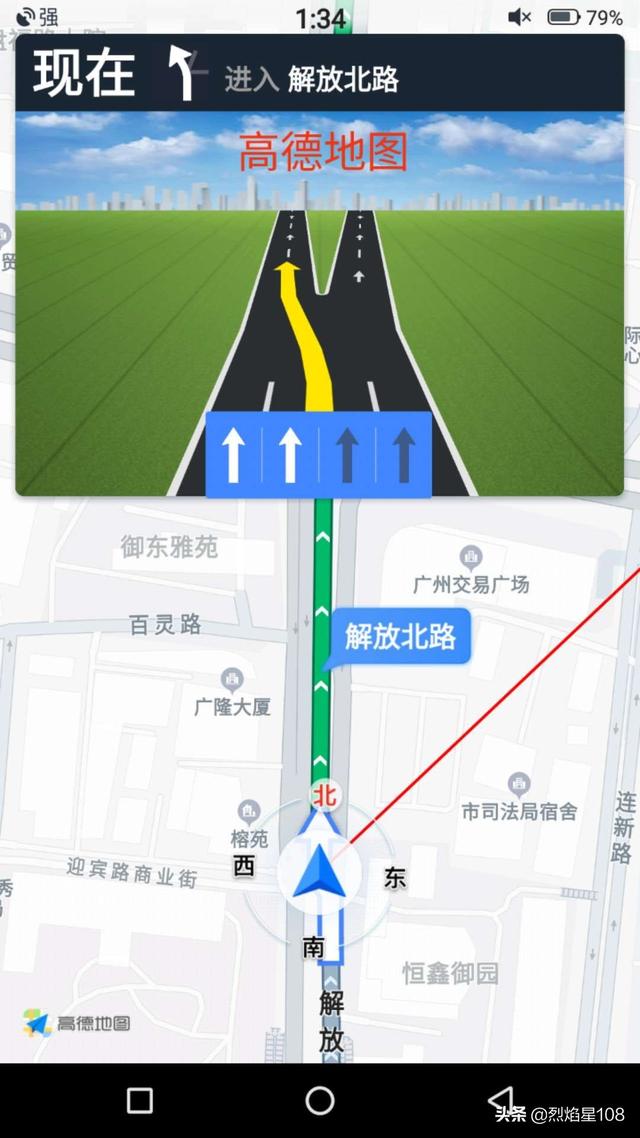Viewport: 640px width, 1138px height.
Task: Open the recent apps button
Action: click(x=139, y=1100)
